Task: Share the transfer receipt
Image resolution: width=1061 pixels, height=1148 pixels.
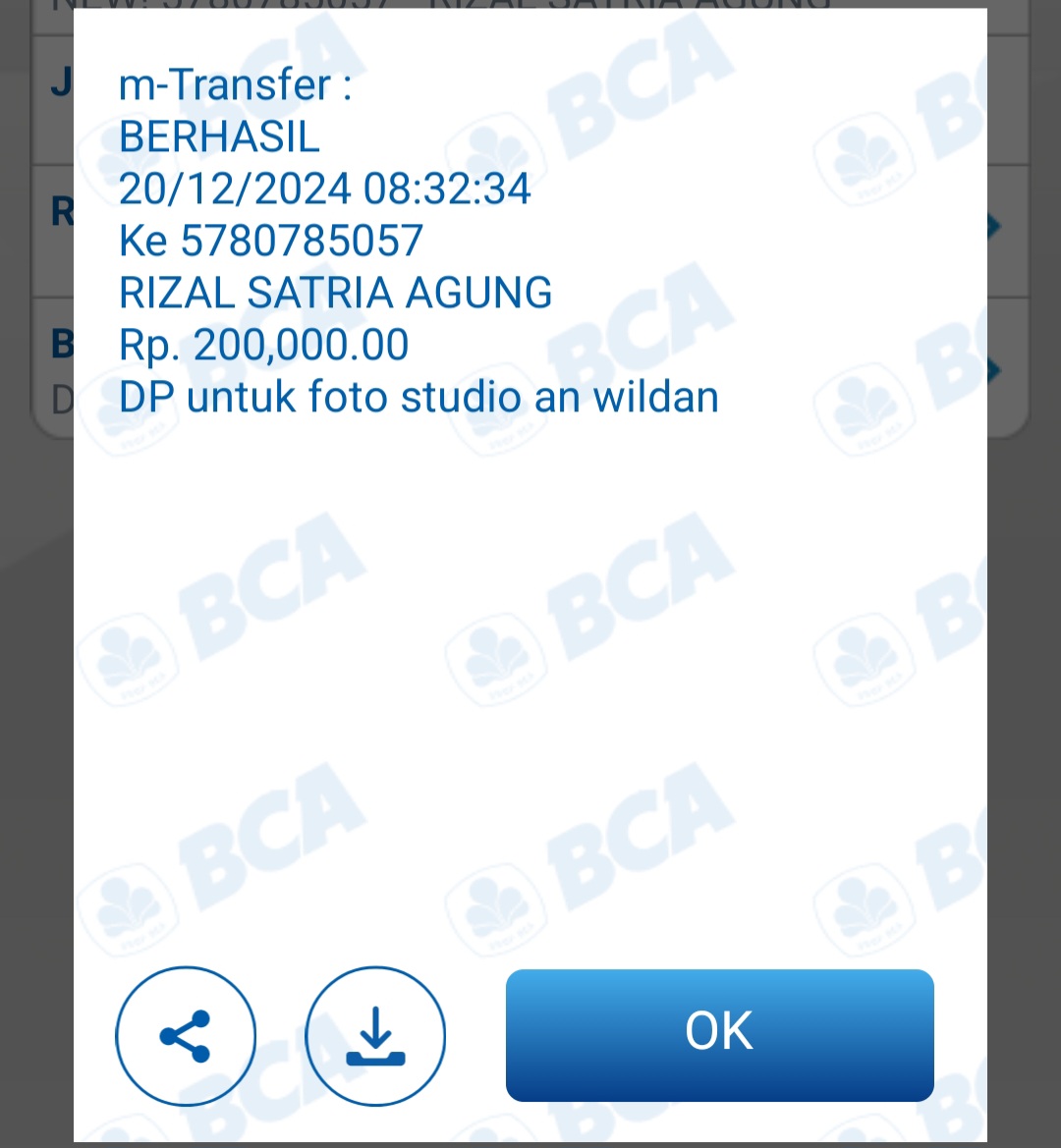Action: [x=186, y=1036]
